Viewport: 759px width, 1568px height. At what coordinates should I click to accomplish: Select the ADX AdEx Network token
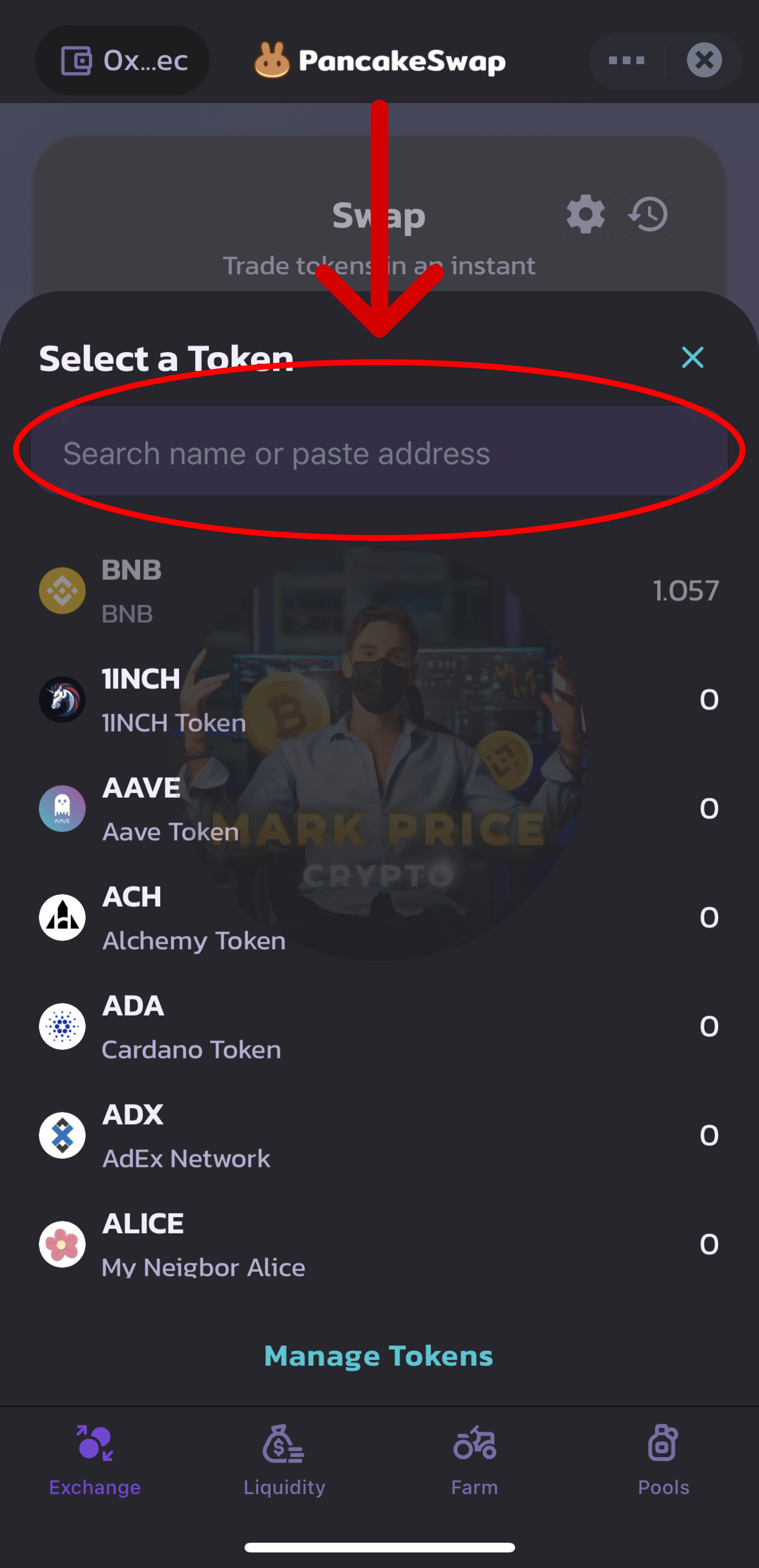pyautogui.click(x=379, y=1136)
